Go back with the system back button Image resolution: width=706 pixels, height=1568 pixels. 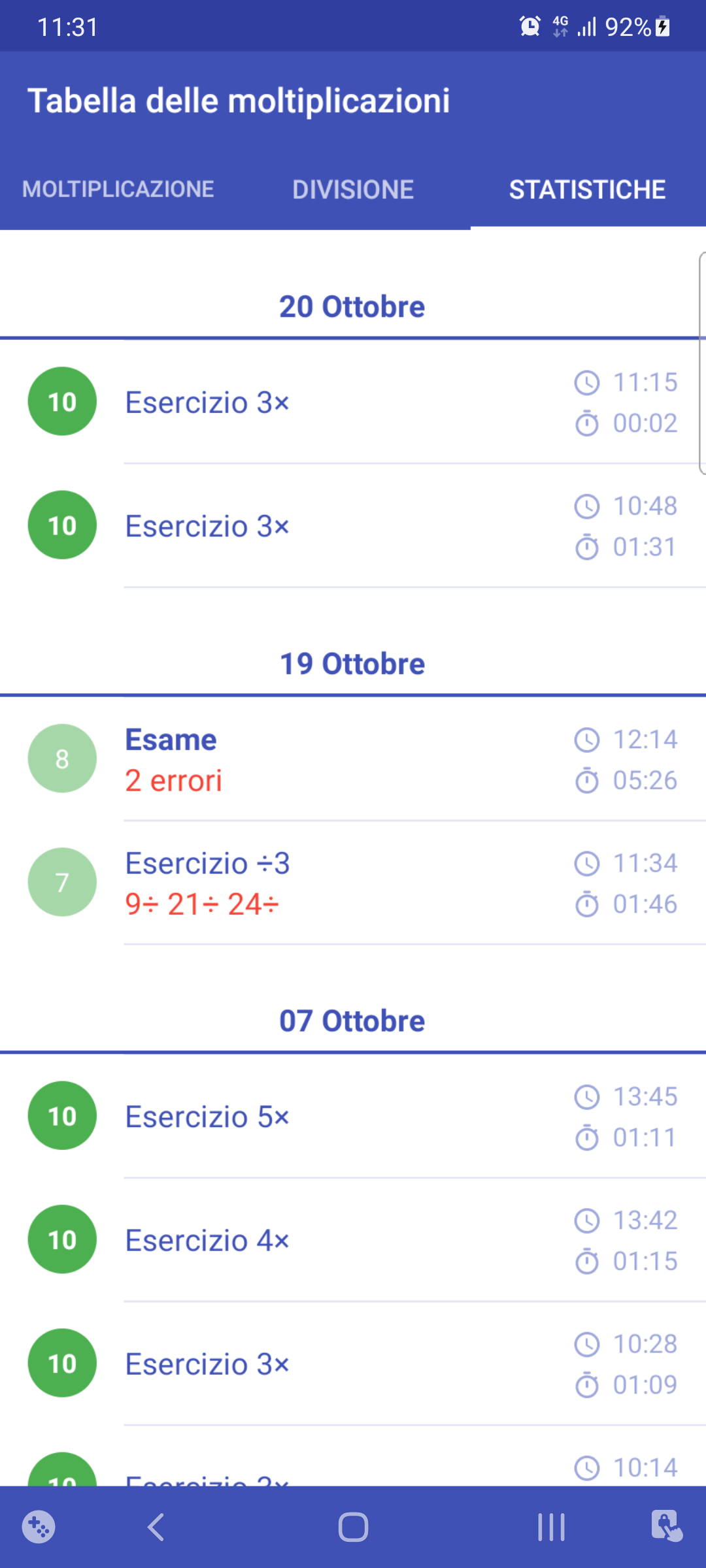156,1527
